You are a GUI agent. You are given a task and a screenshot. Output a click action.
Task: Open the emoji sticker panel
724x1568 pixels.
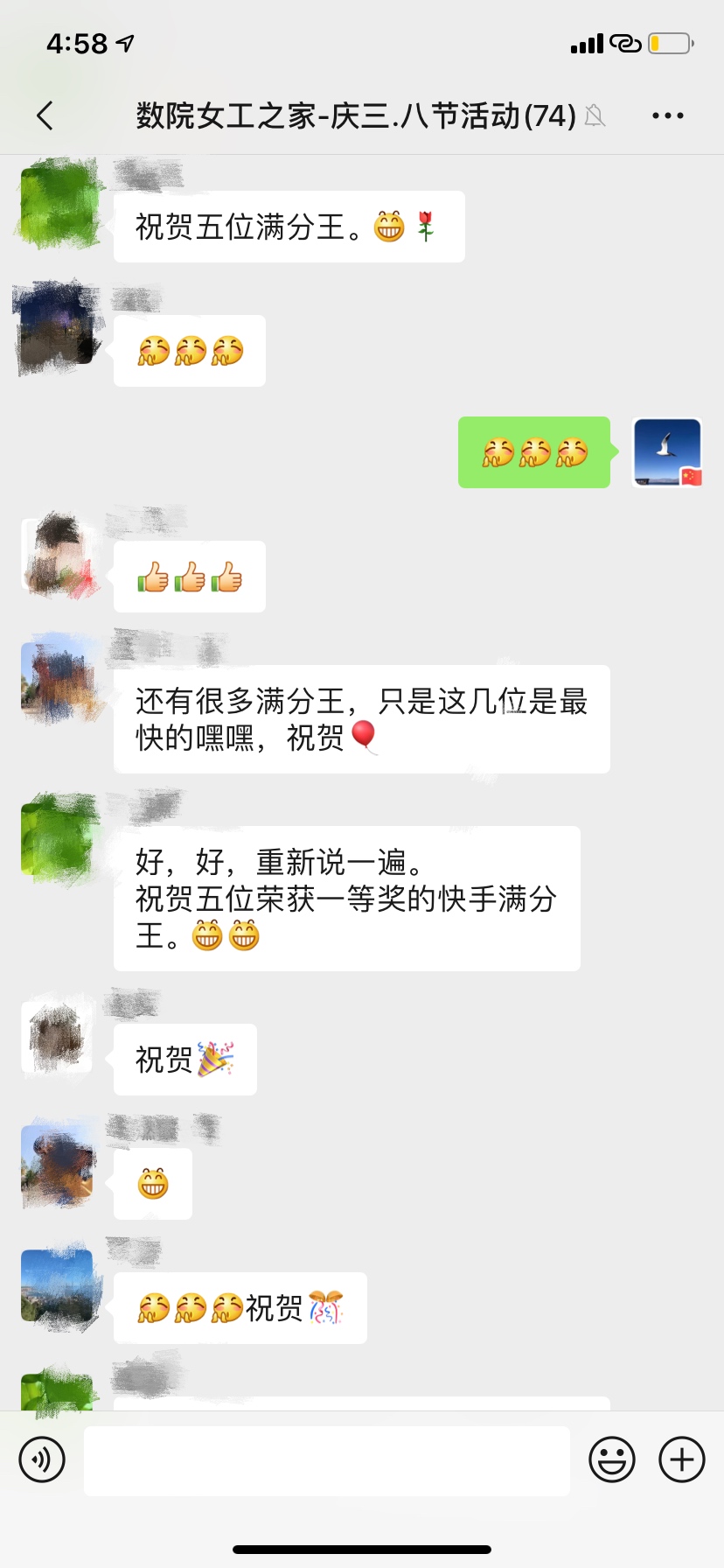[x=612, y=1459]
